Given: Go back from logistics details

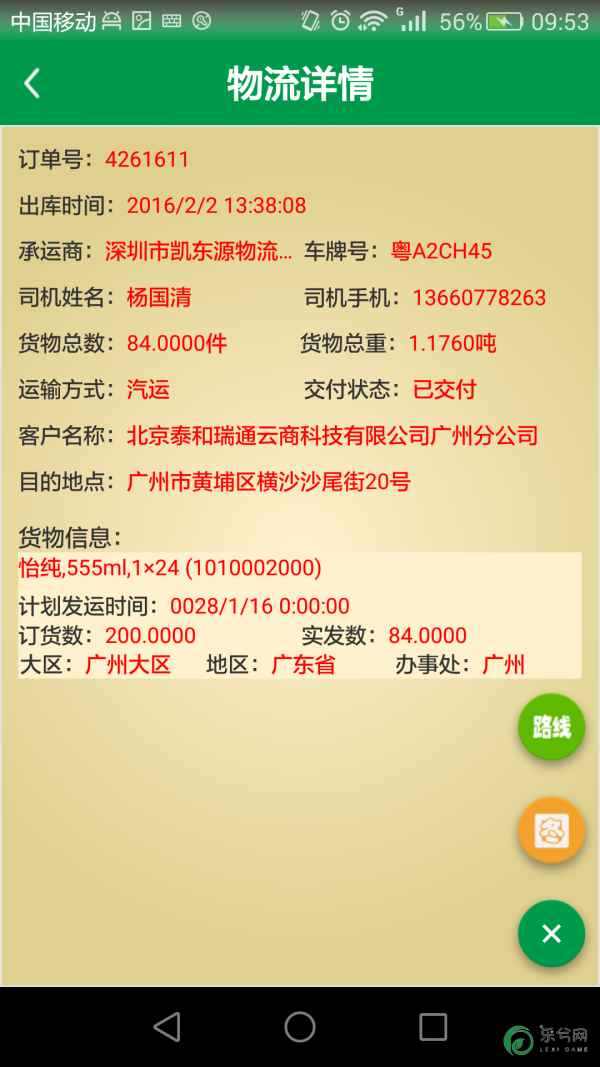Looking at the screenshot, I should click(x=32, y=83).
